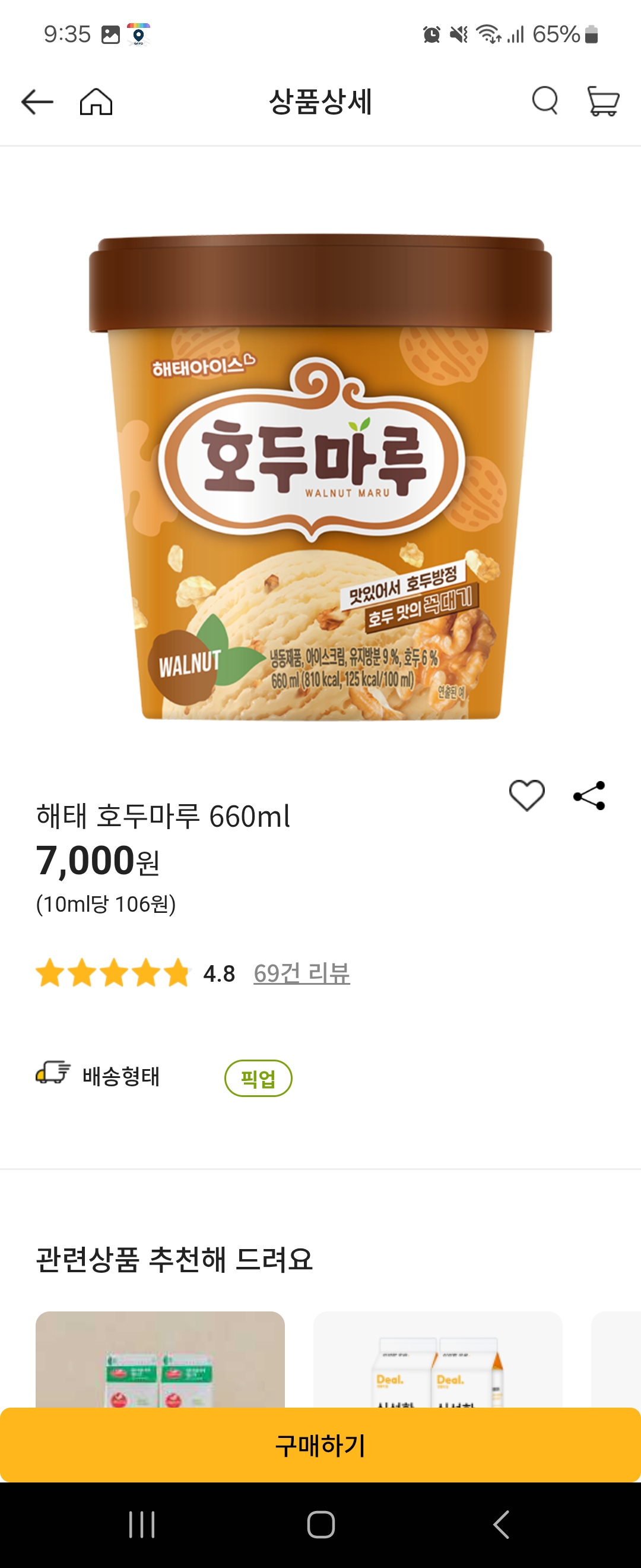Open the 69건 리뷰 reviews link

pos(303,972)
